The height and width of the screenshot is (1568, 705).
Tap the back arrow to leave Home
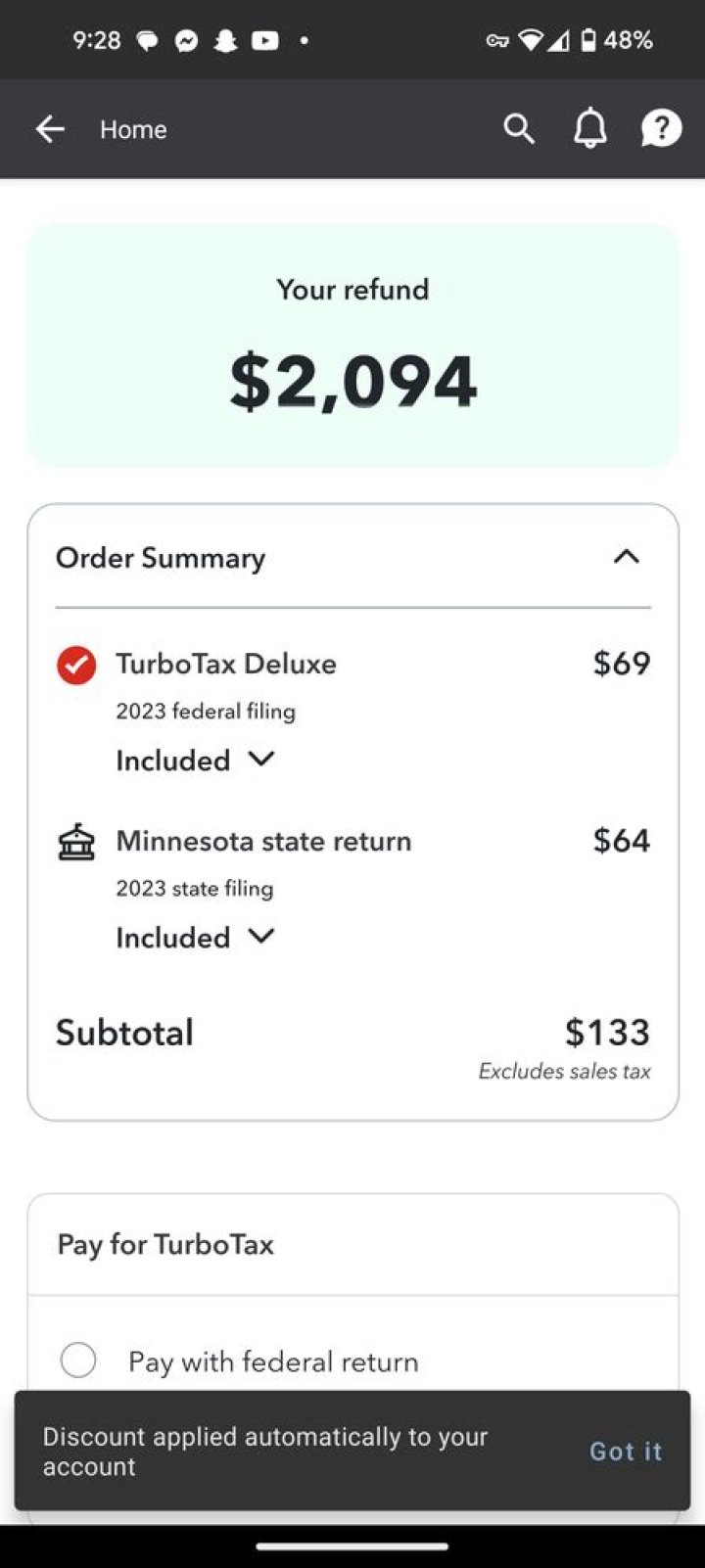coord(49,128)
